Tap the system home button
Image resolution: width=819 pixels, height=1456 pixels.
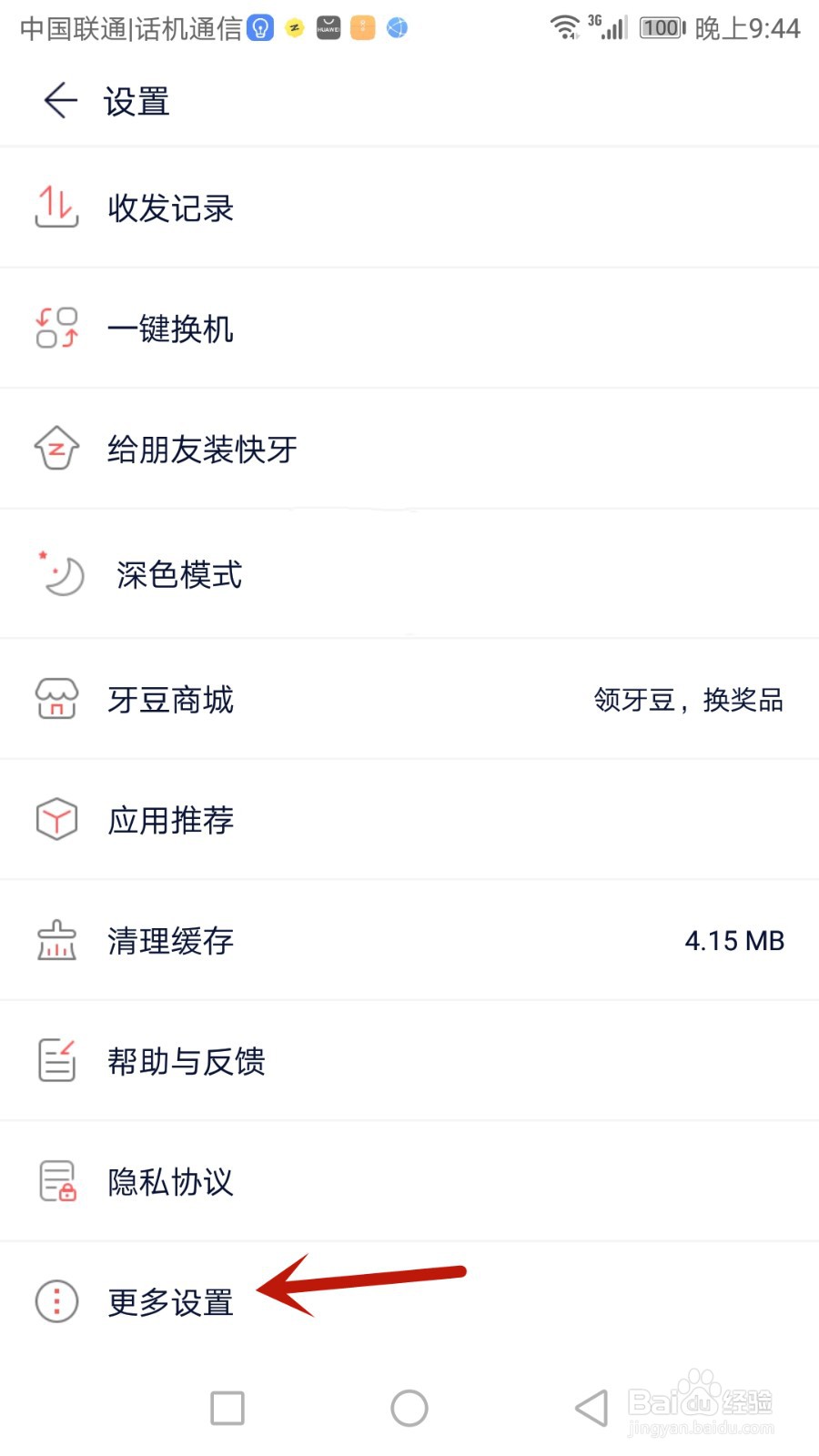pos(409,1408)
